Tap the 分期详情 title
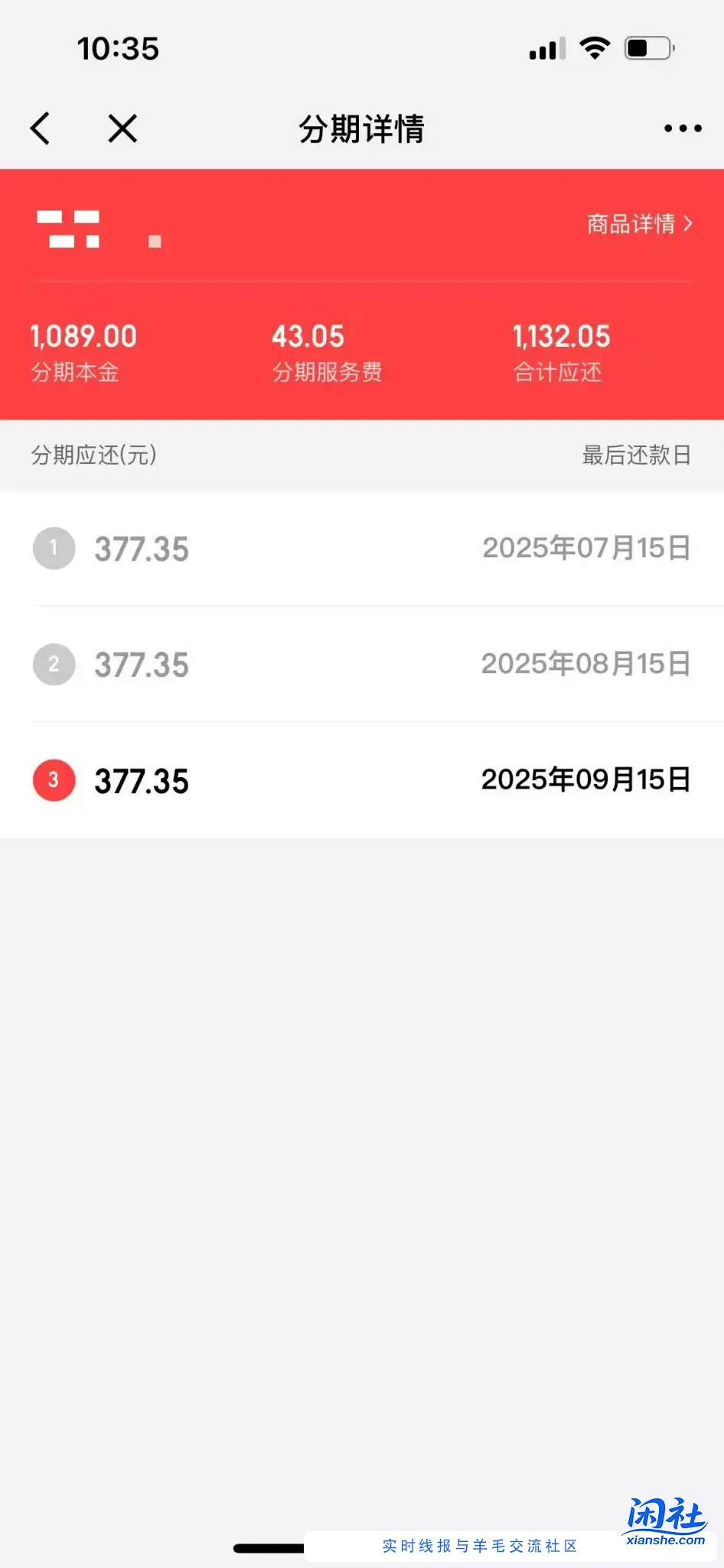This screenshot has width=724, height=1568. [362, 129]
